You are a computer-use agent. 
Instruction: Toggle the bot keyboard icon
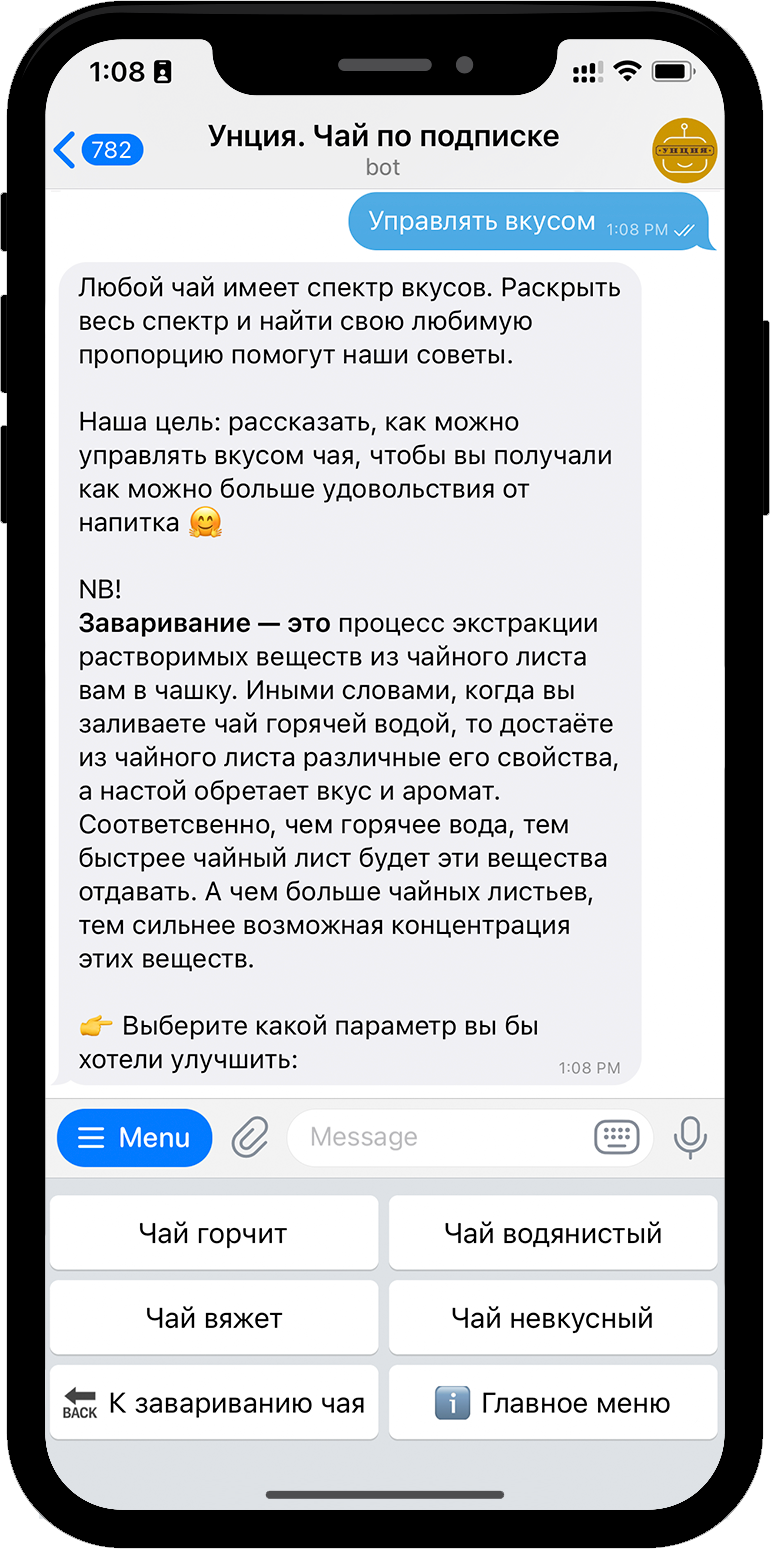click(x=616, y=1138)
